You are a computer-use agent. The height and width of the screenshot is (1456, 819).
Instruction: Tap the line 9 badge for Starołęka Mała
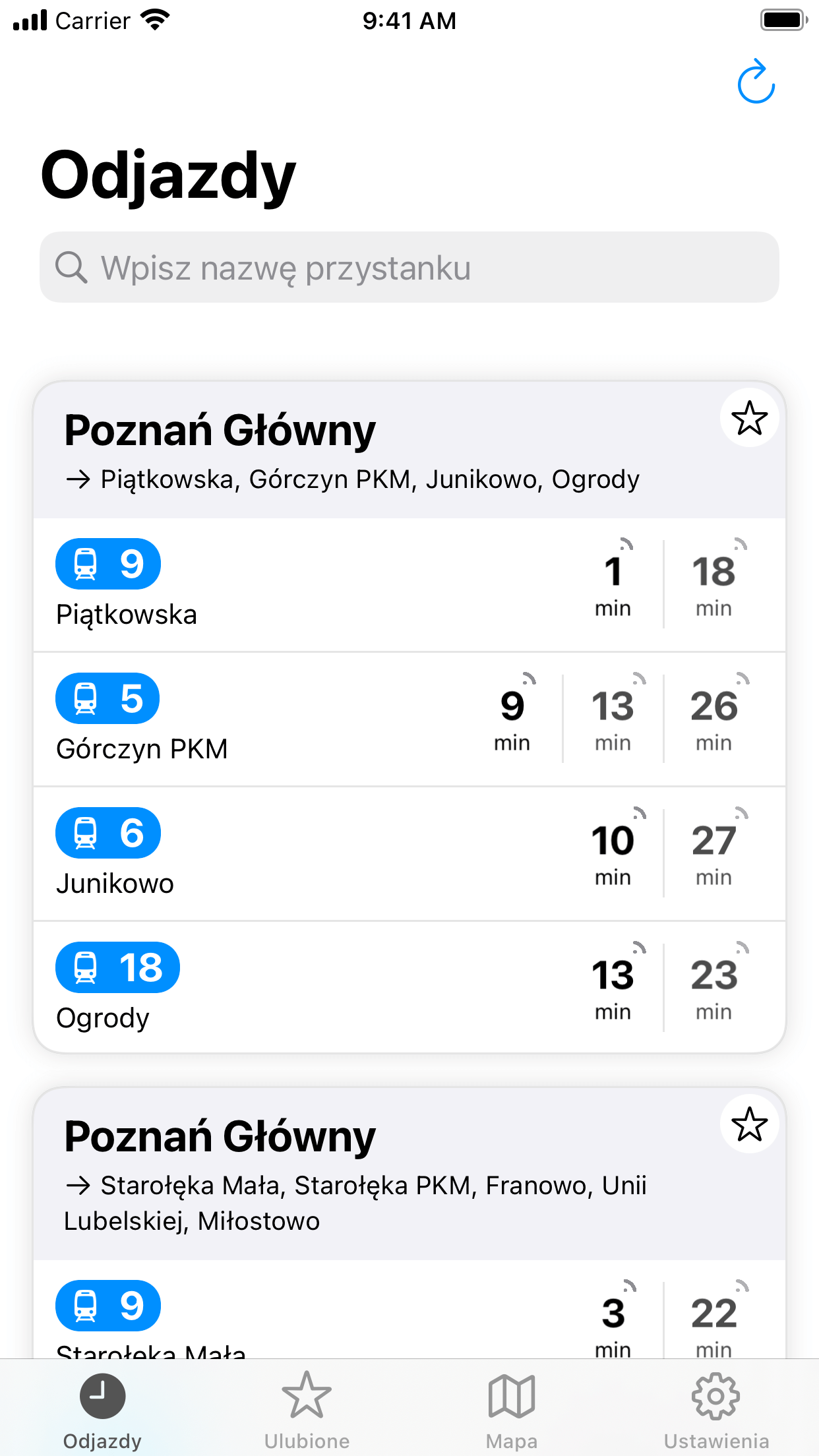coord(107,1305)
